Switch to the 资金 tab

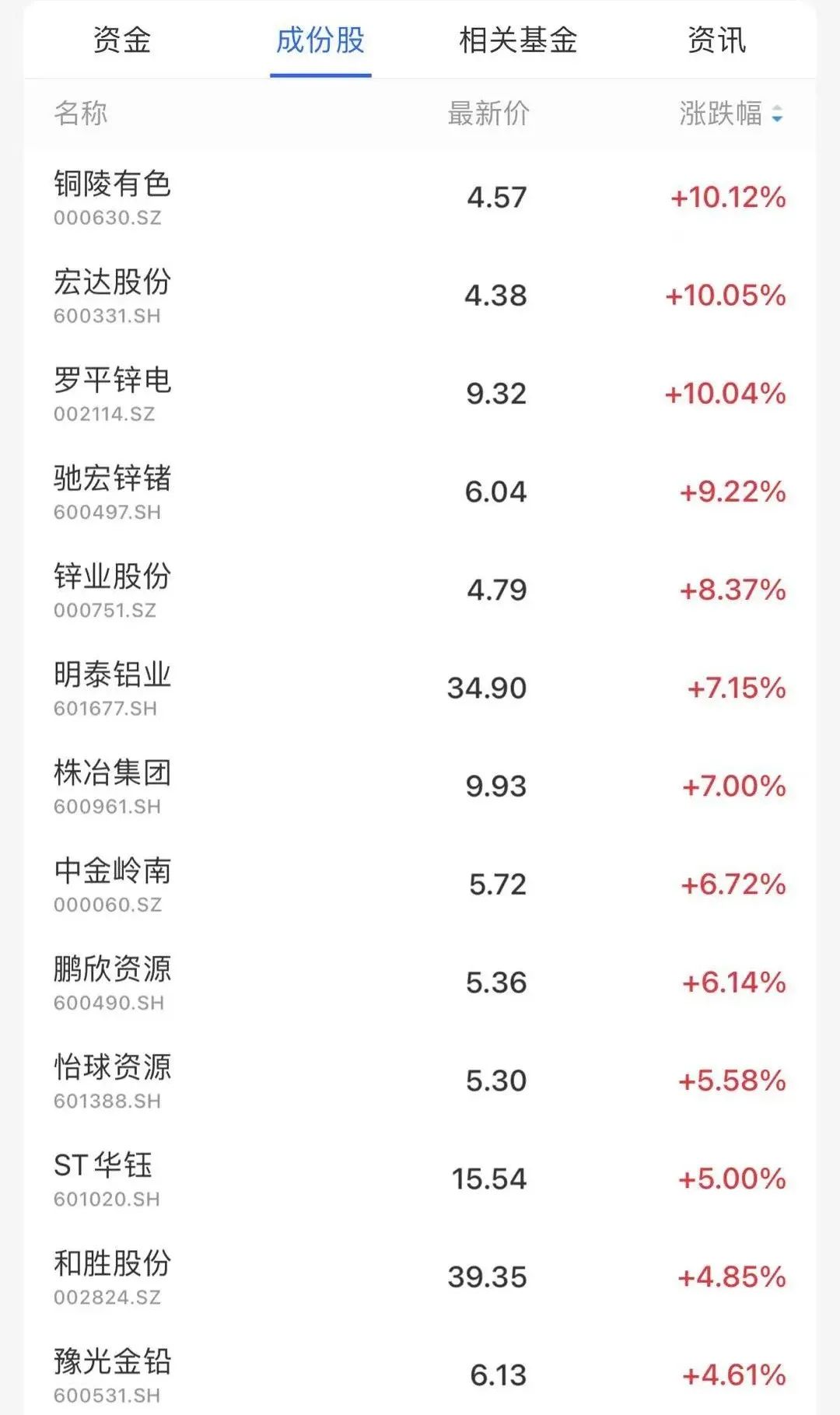(122, 40)
